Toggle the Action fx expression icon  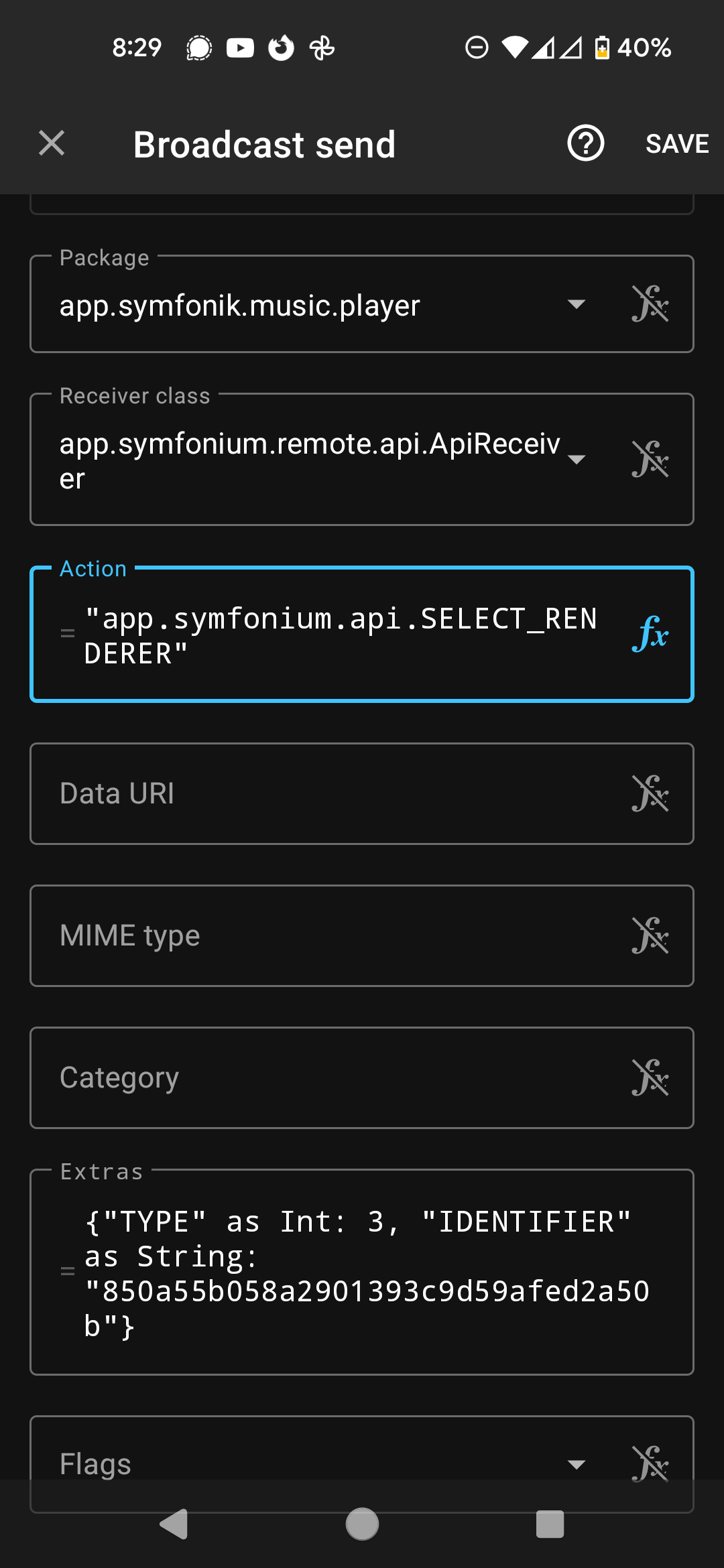[650, 634]
